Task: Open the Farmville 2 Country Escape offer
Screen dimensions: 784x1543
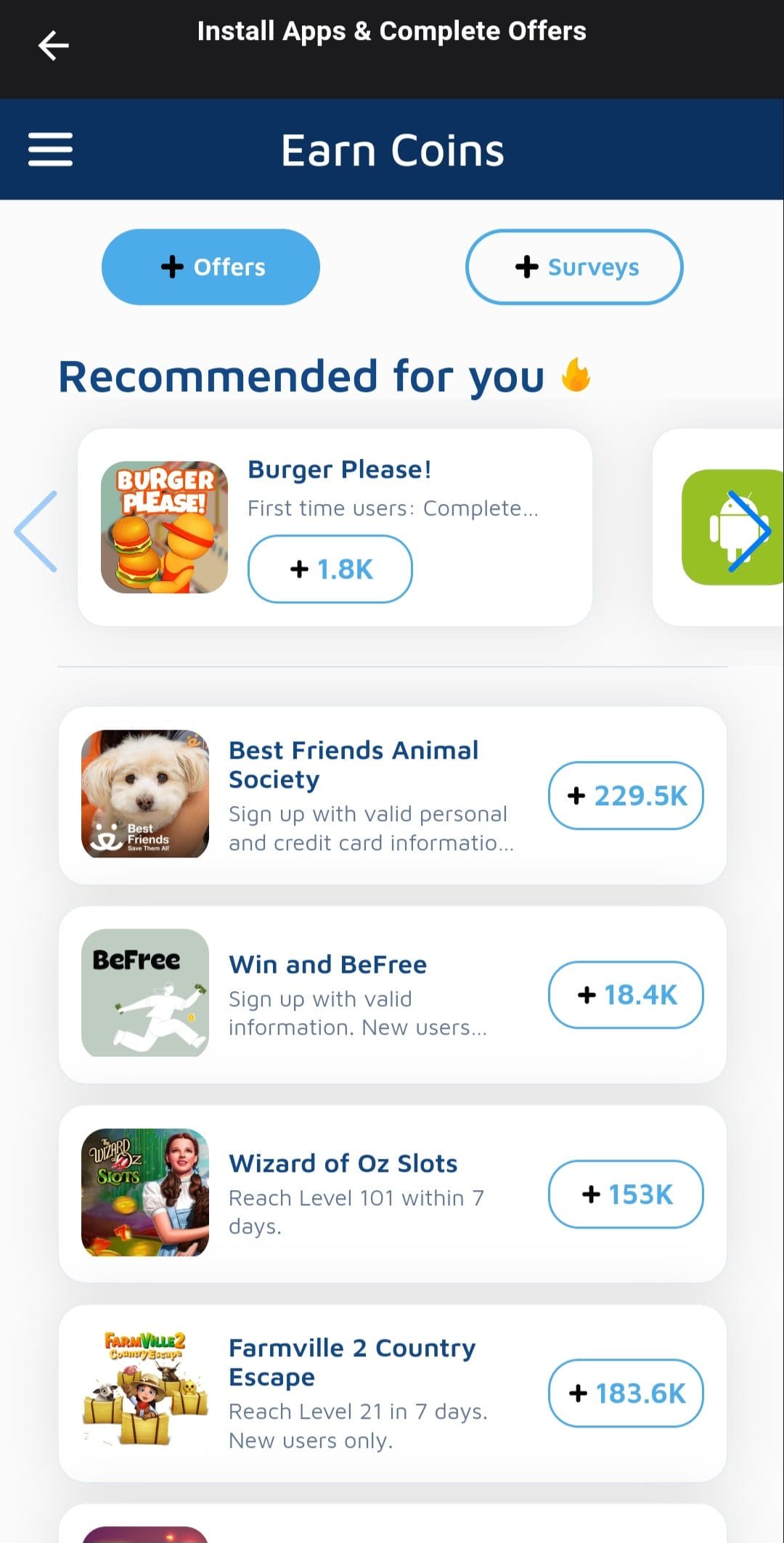Action: point(393,1393)
